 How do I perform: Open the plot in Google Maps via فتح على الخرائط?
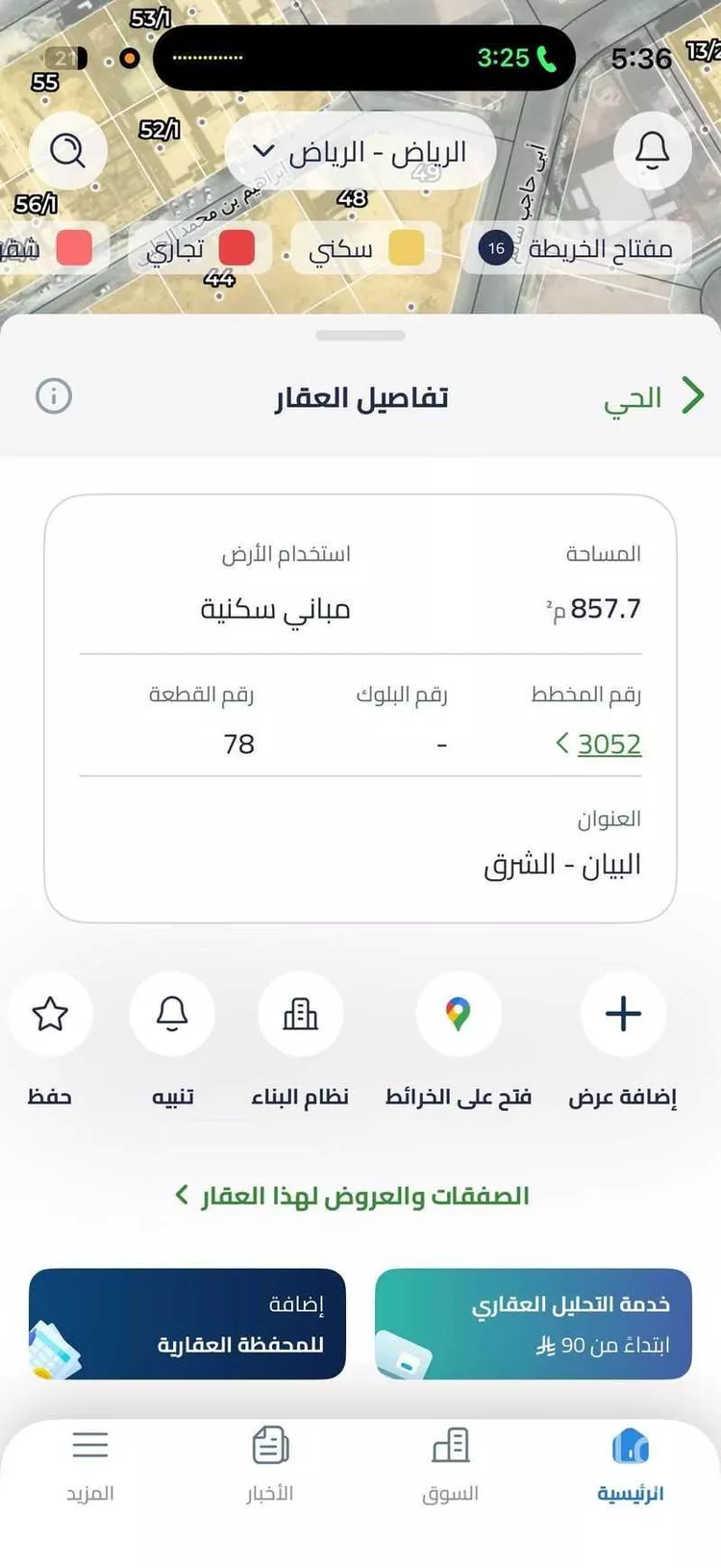[x=458, y=1014]
